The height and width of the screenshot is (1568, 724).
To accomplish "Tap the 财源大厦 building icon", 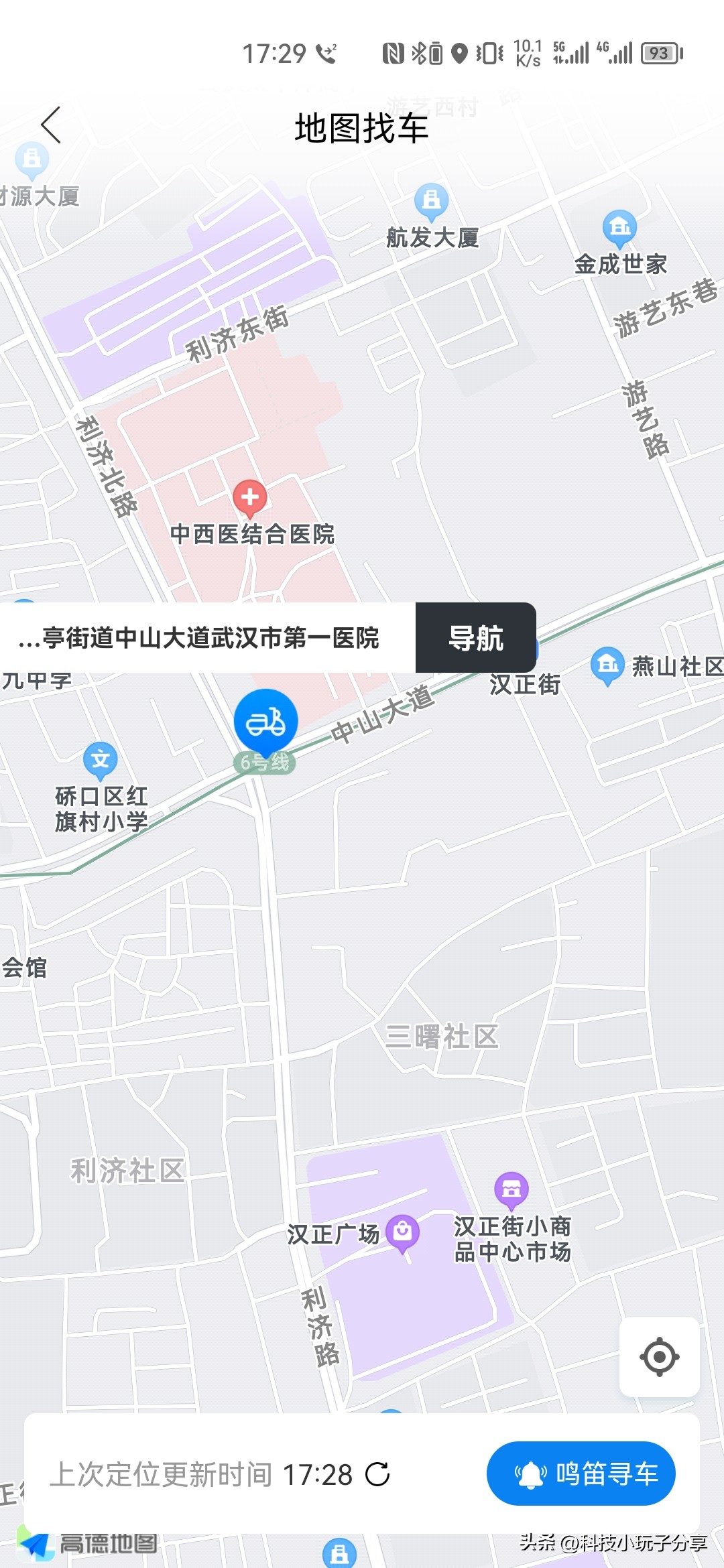I will 32,159.
